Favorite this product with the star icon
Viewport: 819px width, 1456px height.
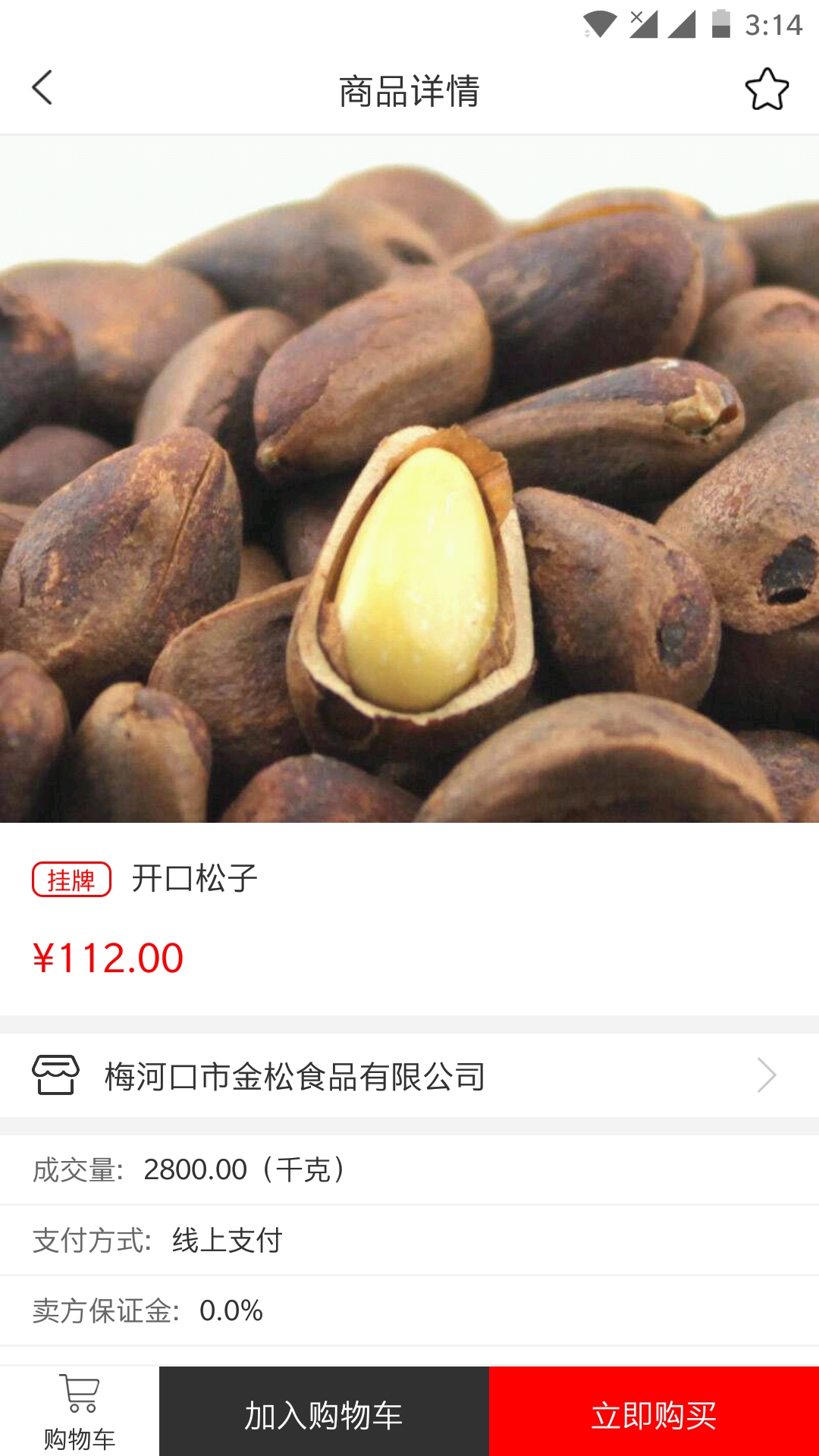point(768,89)
